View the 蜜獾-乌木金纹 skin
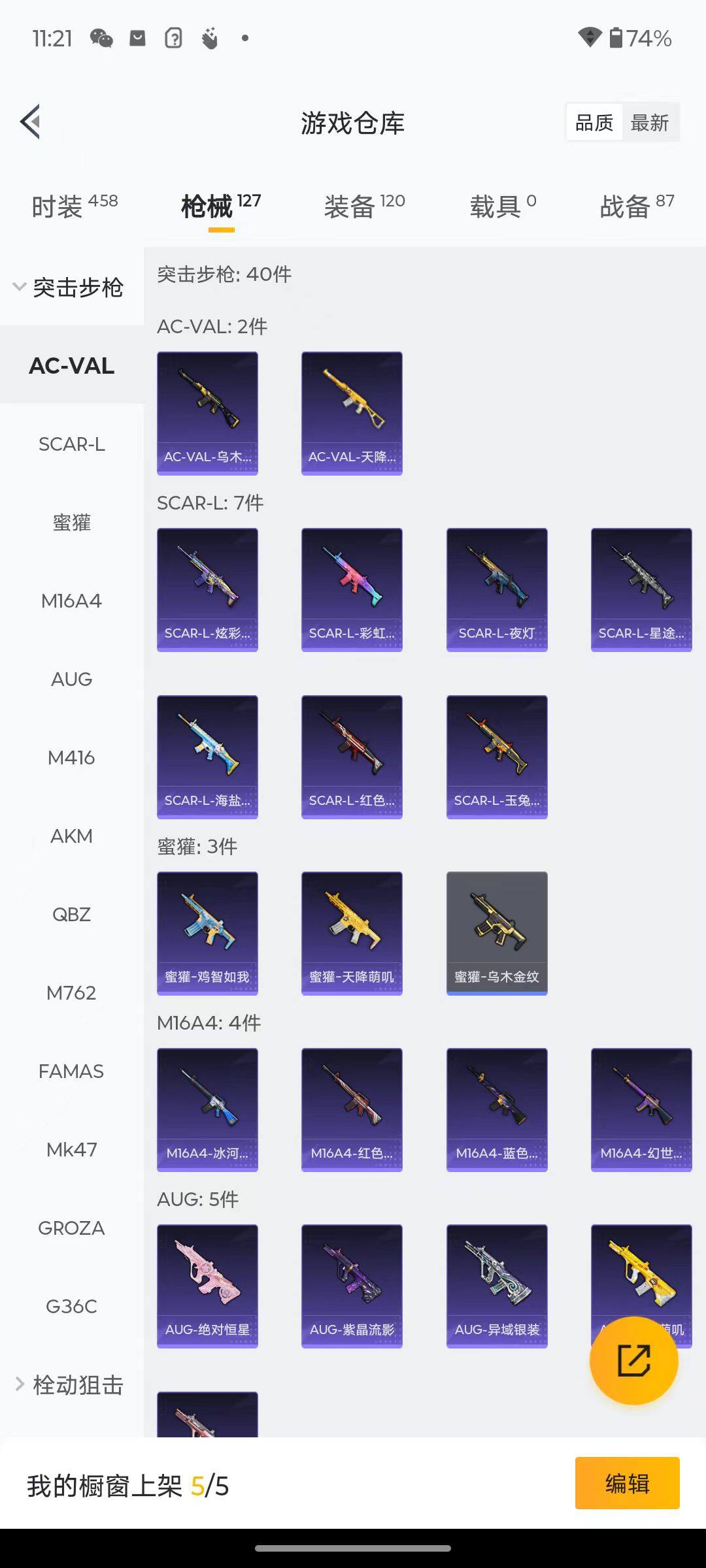The height and width of the screenshot is (1568, 706). click(497, 933)
